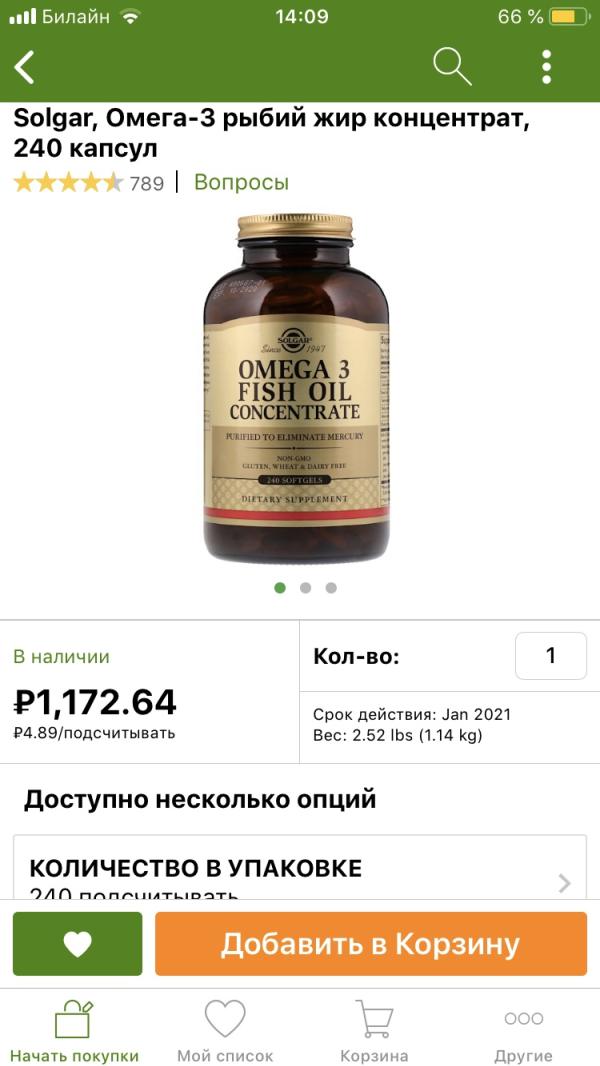This screenshot has width=600, height=1066.
Task: Tap the quantity field showing 1
Action: pyautogui.click(x=550, y=656)
